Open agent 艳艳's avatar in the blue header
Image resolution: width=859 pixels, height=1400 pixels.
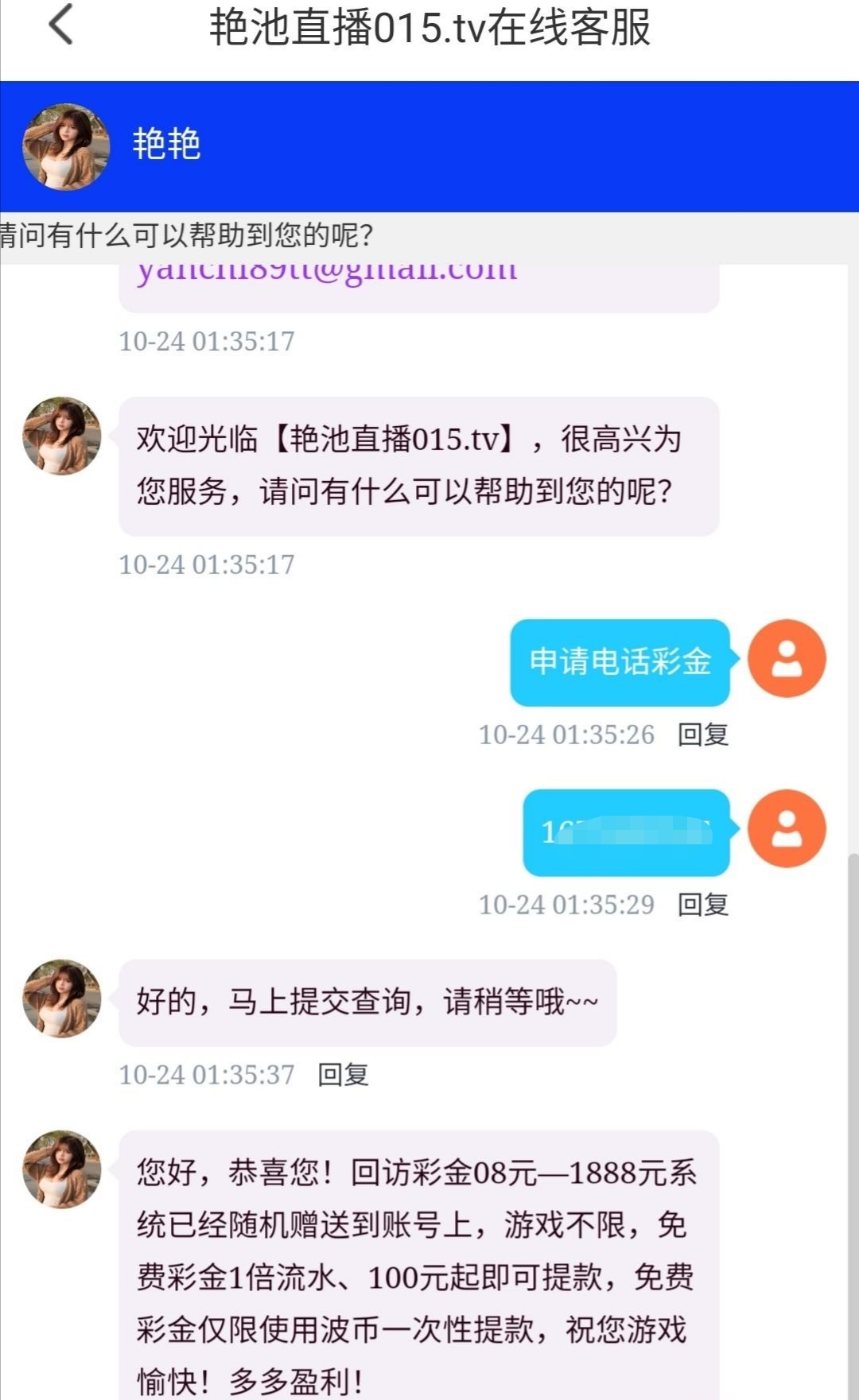pos(66,146)
